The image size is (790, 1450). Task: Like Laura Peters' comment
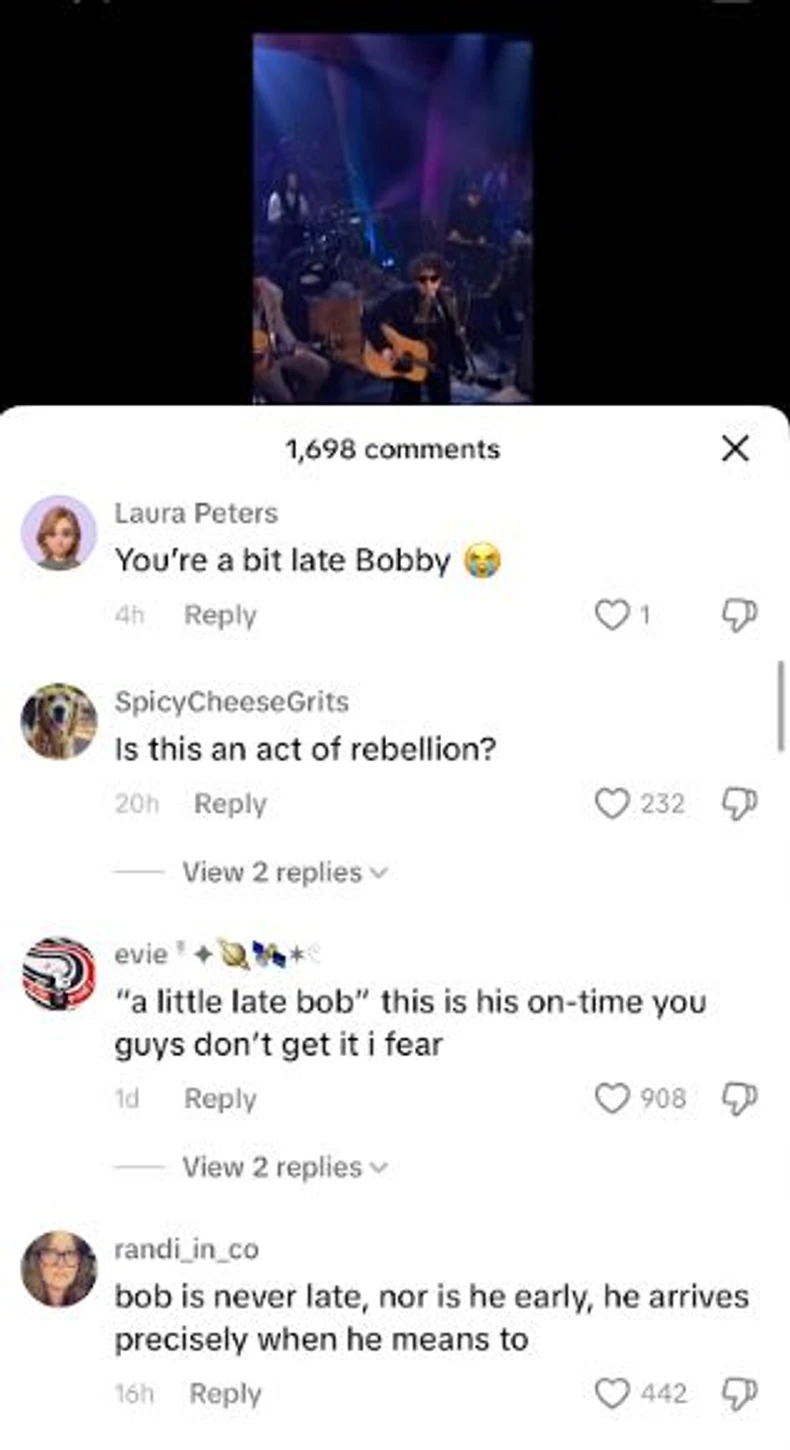610,616
